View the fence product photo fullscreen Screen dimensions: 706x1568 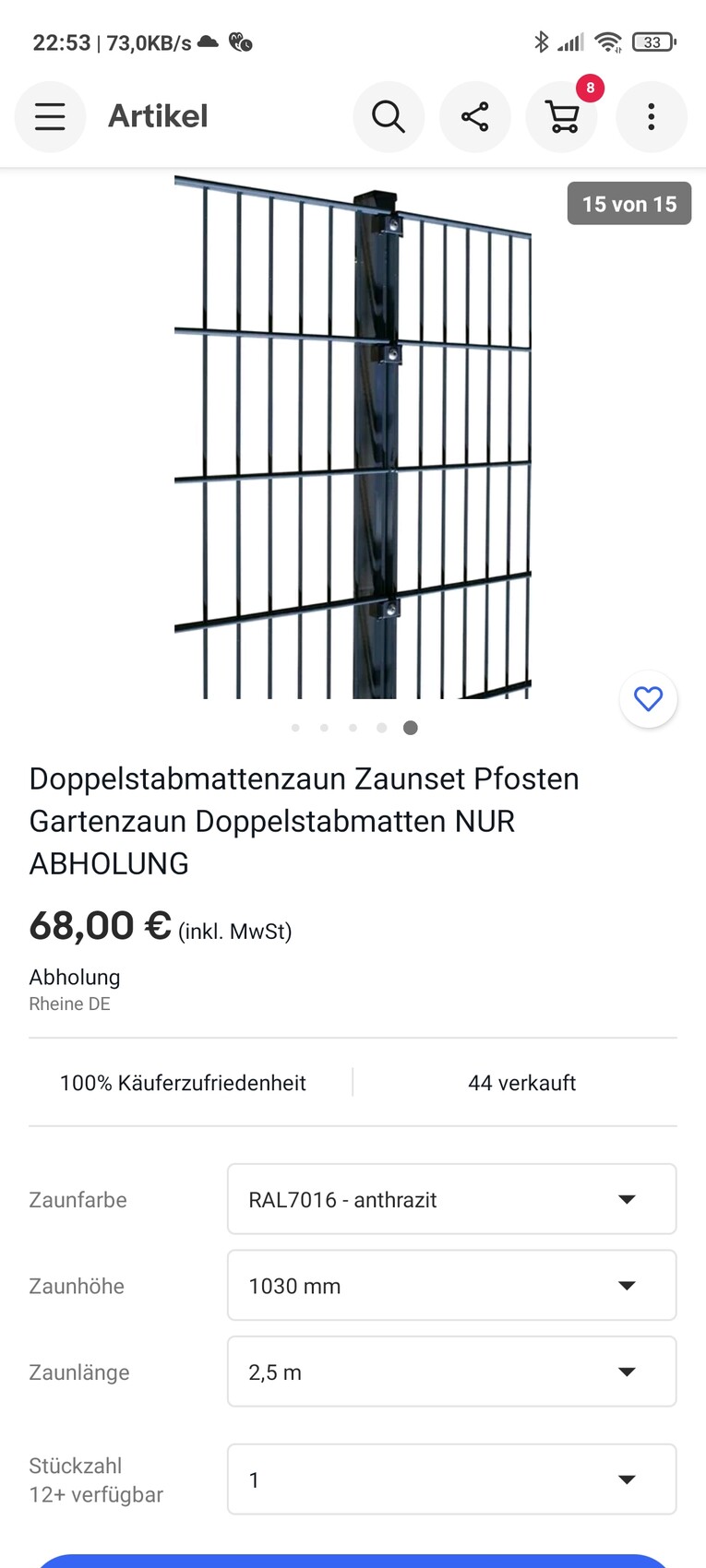click(353, 437)
